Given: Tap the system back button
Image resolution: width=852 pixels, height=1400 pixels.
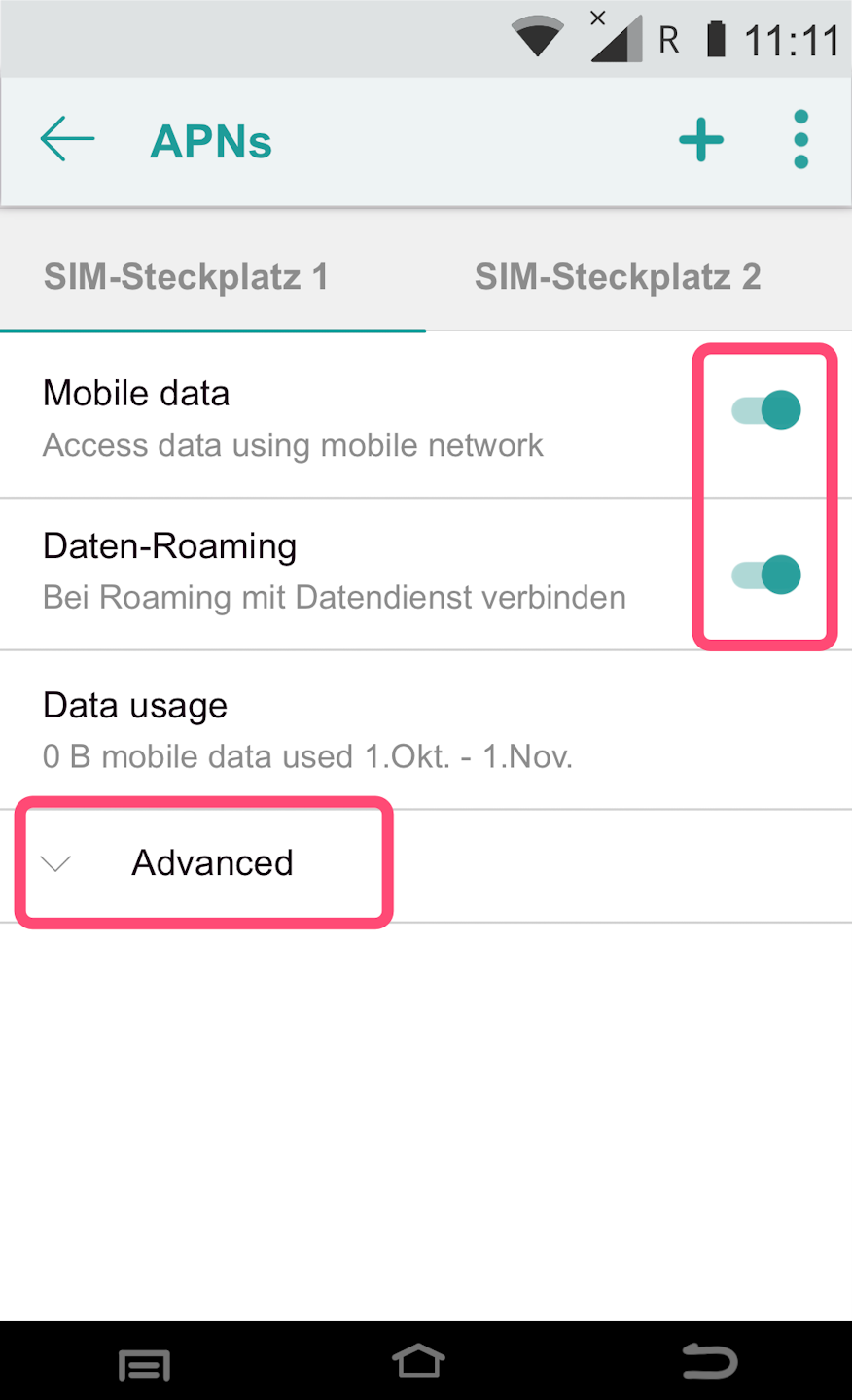Looking at the screenshot, I should pos(709,1362).
